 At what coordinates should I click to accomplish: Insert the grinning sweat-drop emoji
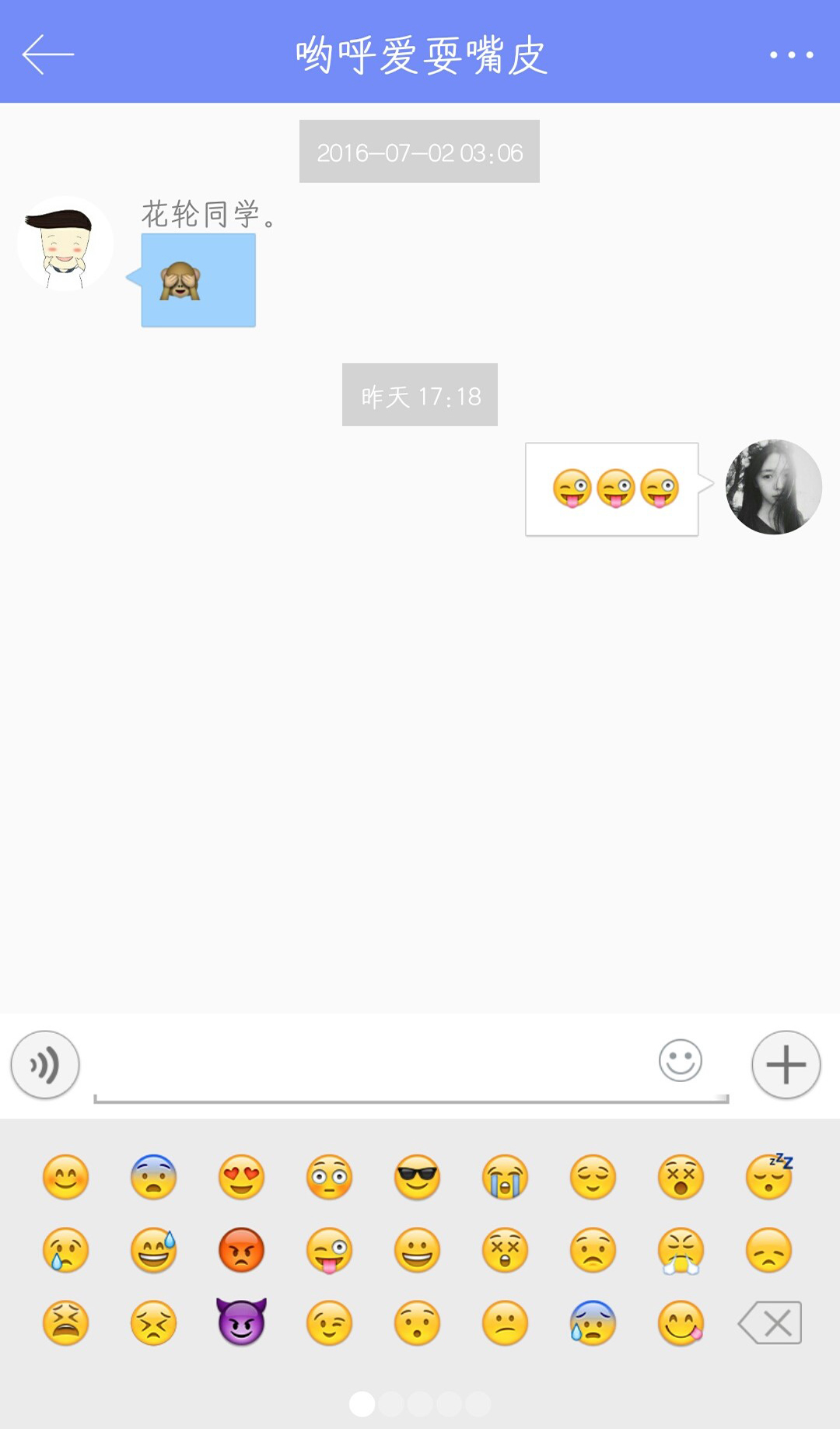point(153,1250)
